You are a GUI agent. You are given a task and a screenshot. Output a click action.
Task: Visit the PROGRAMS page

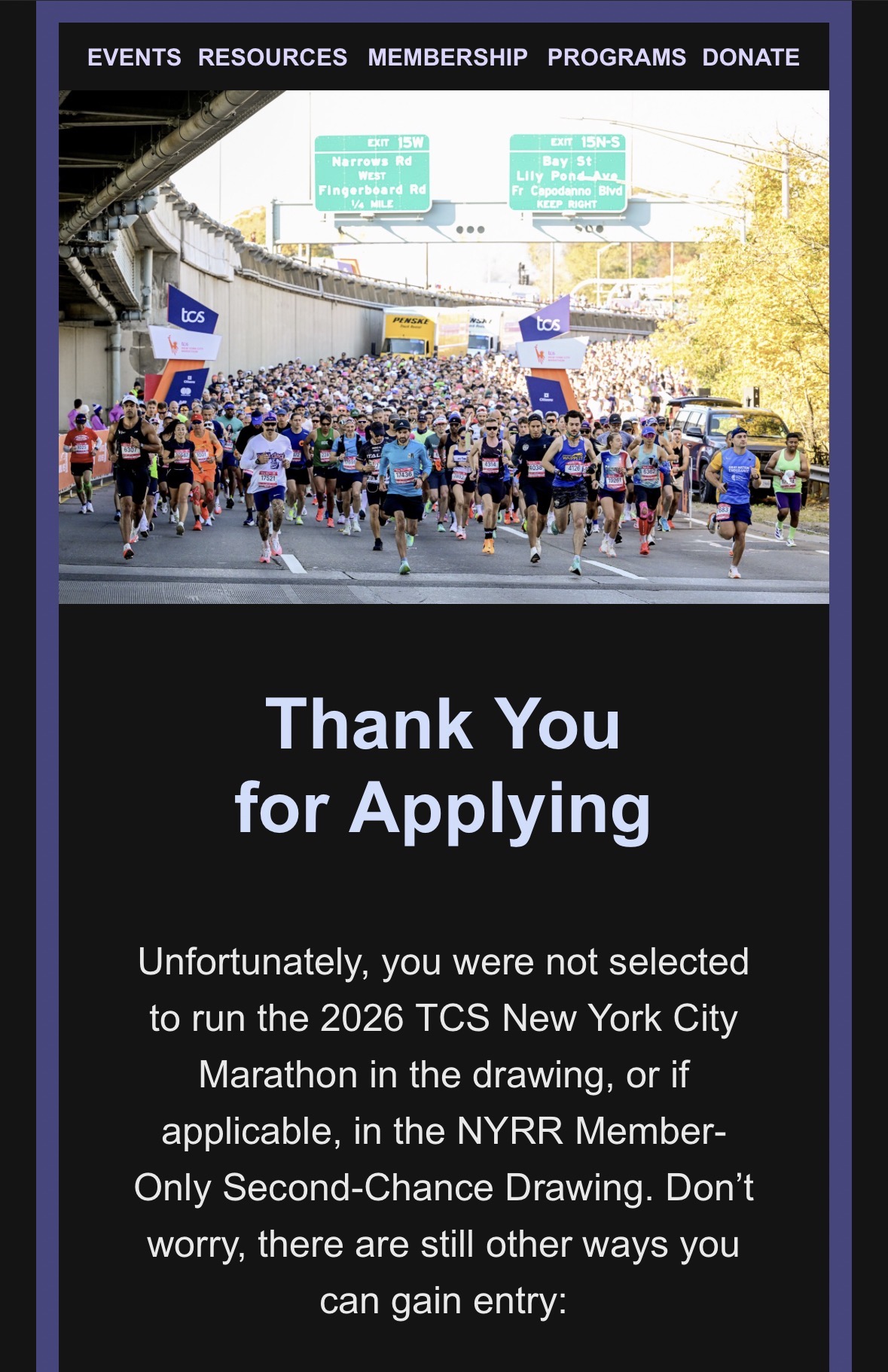(616, 57)
